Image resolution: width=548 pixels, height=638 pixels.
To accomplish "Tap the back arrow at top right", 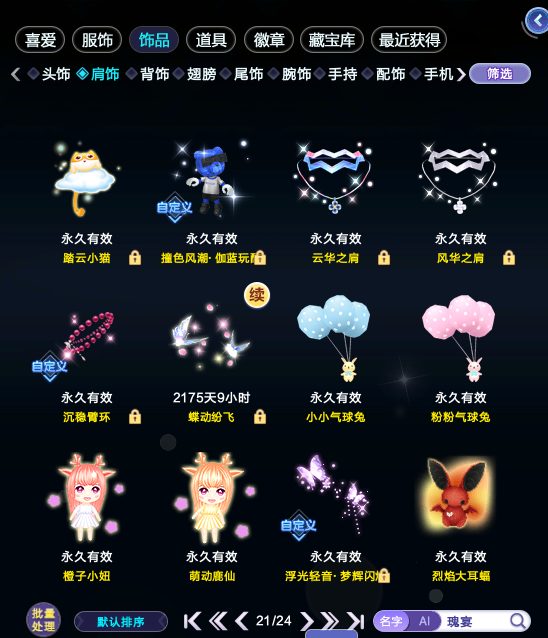I will (537, 20).
